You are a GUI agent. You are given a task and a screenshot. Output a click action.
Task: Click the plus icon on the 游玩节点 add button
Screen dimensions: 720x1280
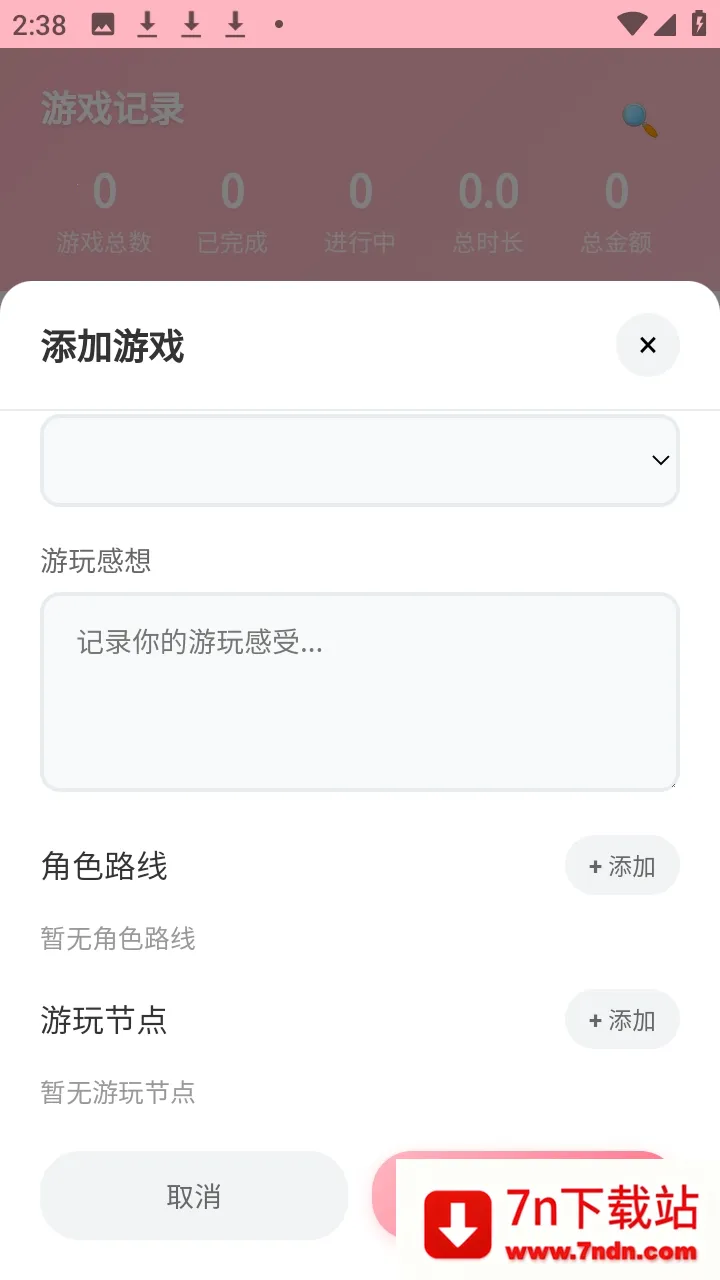pyautogui.click(x=594, y=1019)
